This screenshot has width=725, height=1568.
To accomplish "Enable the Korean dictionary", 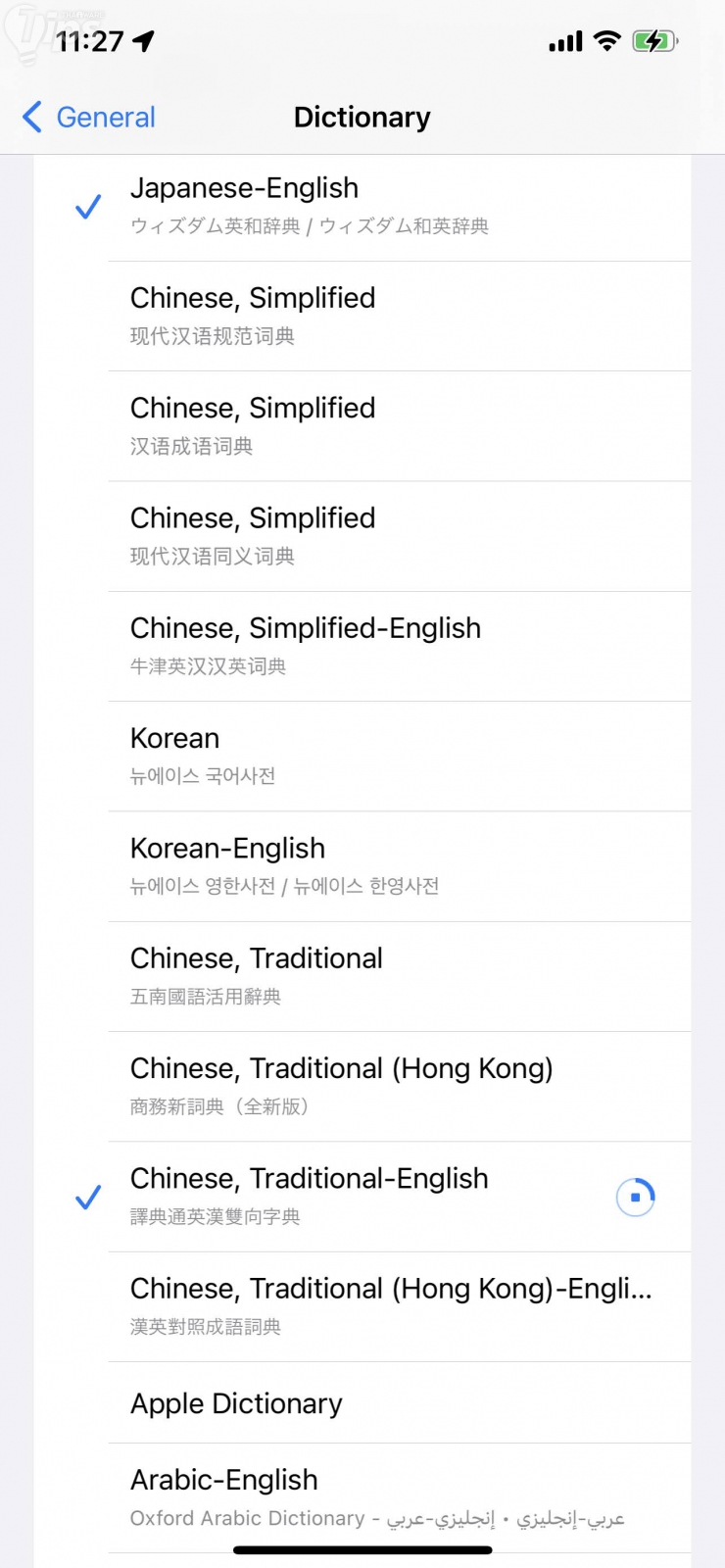I will [x=362, y=756].
